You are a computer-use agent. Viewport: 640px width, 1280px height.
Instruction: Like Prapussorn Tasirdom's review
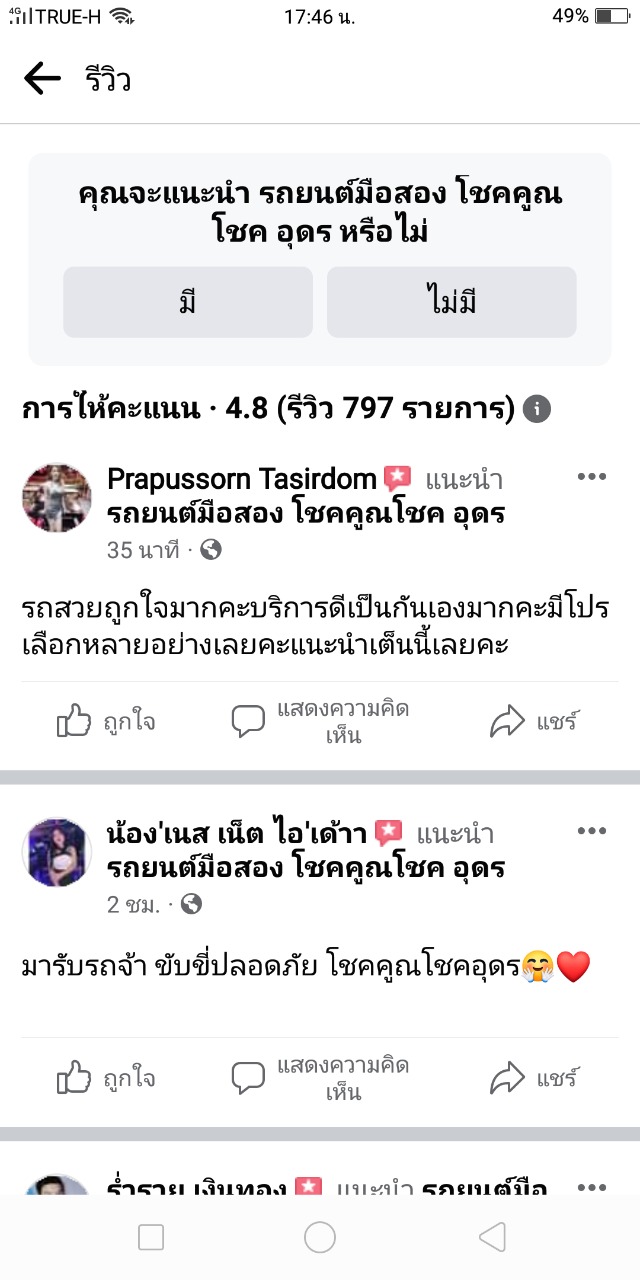click(106, 721)
